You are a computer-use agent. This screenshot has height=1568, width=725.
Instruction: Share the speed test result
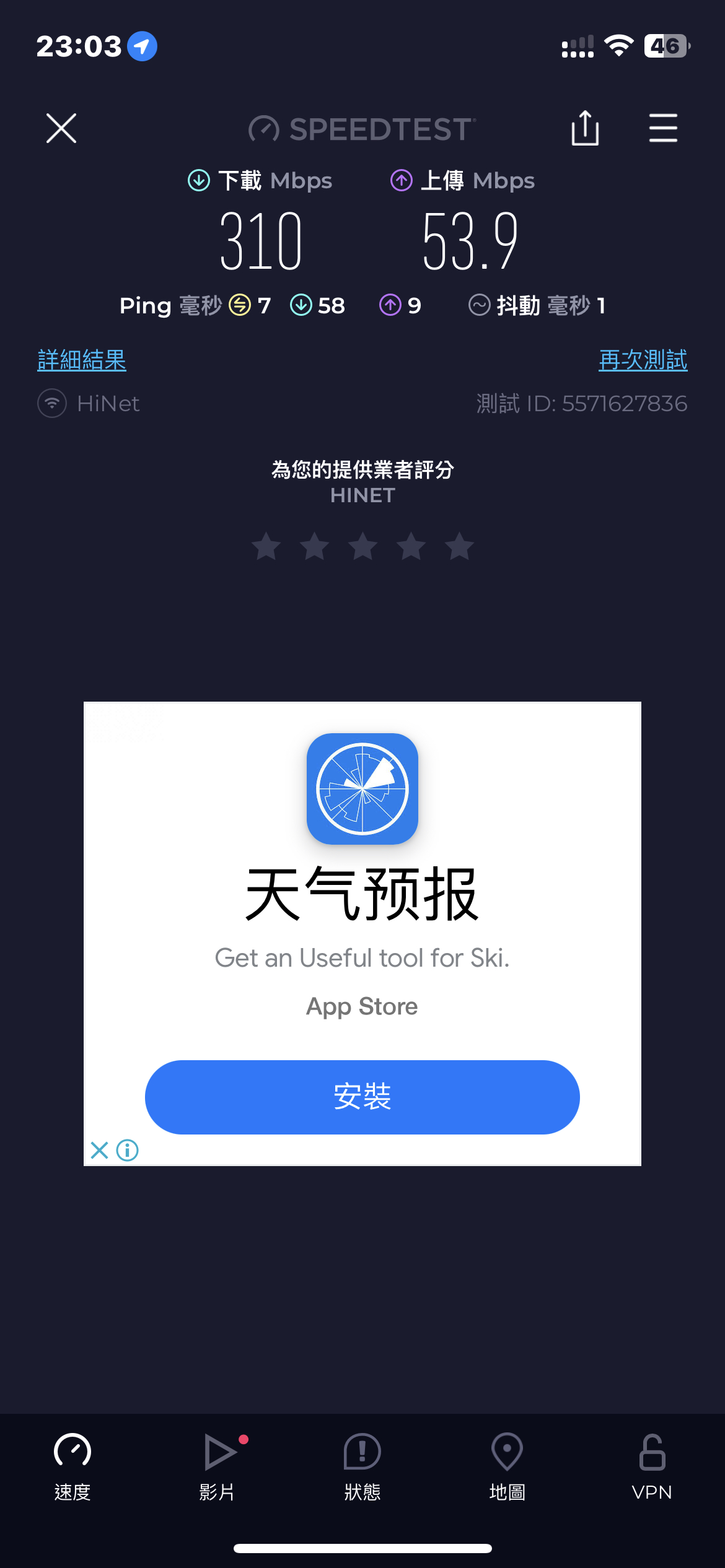[x=585, y=128]
